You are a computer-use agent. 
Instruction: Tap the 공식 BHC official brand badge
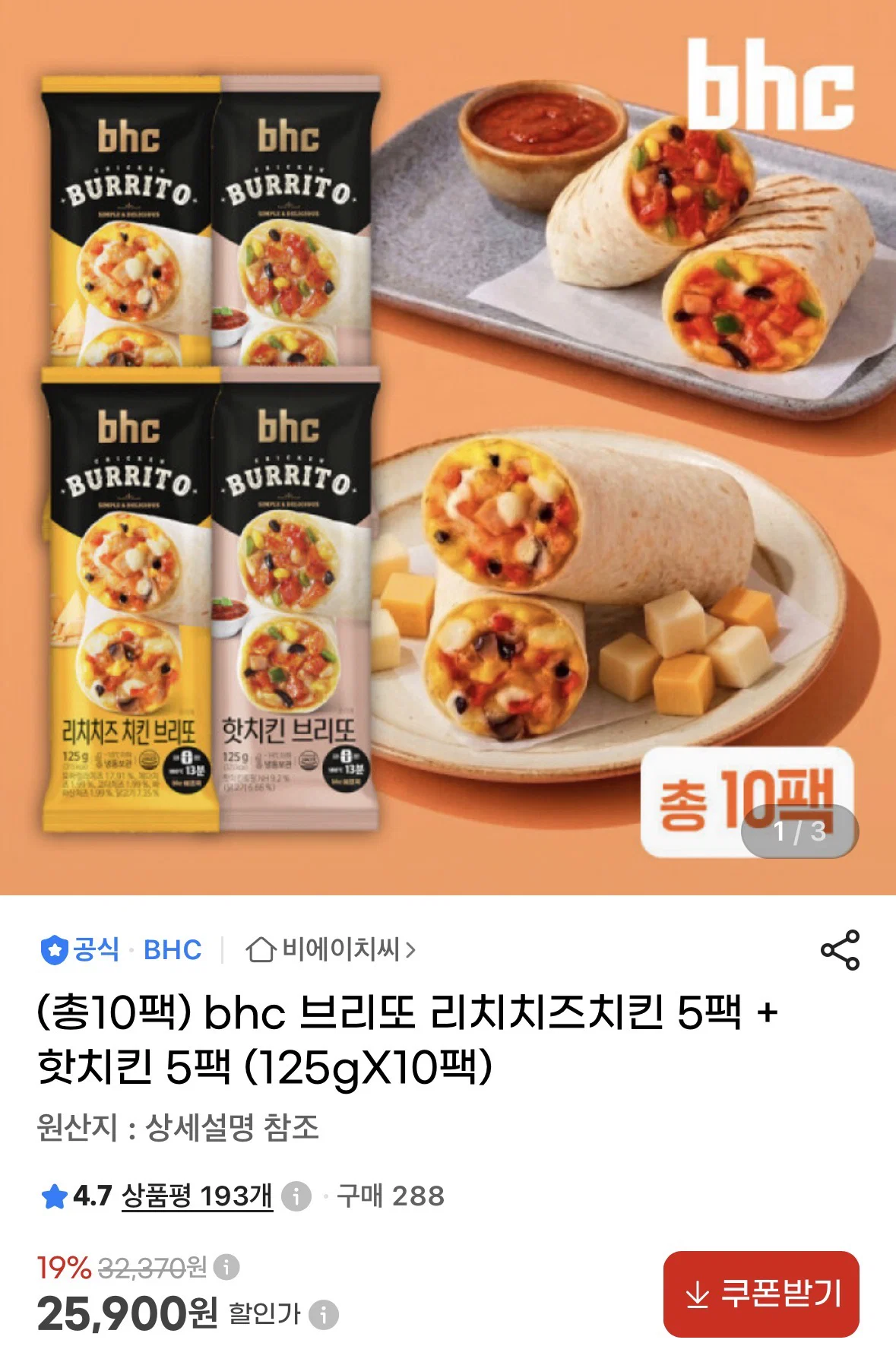pos(121,949)
